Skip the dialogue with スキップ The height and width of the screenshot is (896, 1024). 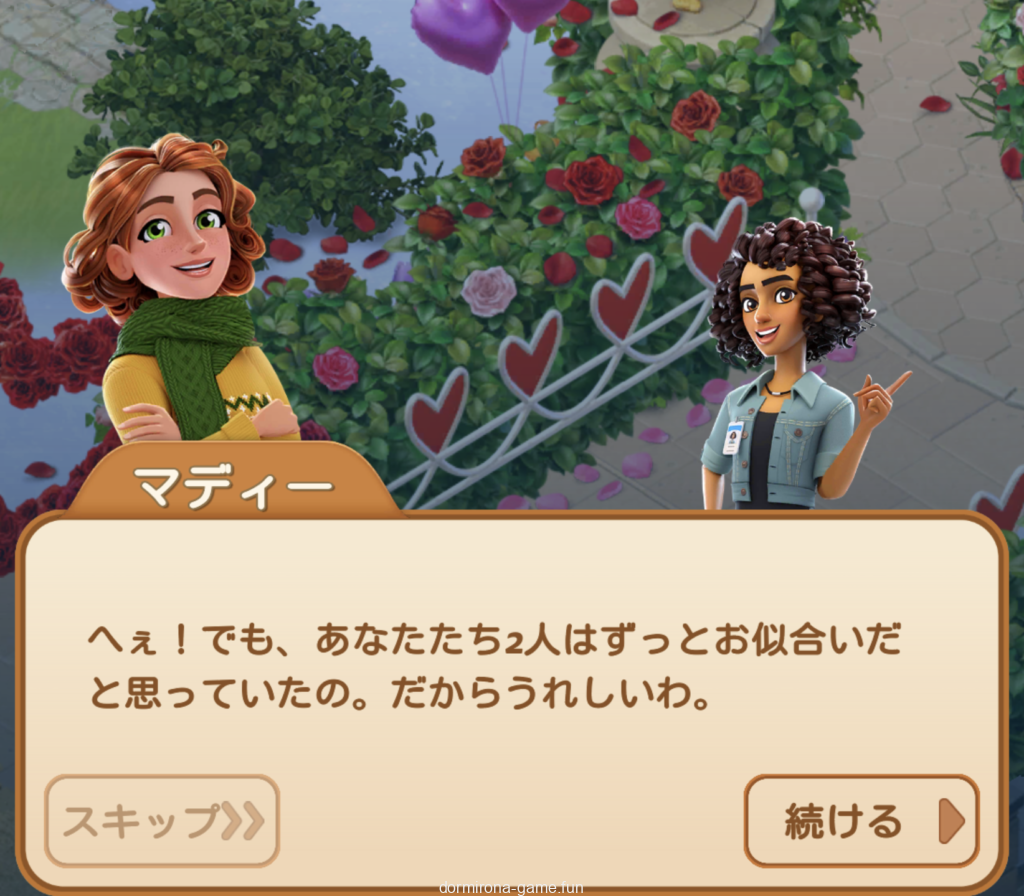162,821
